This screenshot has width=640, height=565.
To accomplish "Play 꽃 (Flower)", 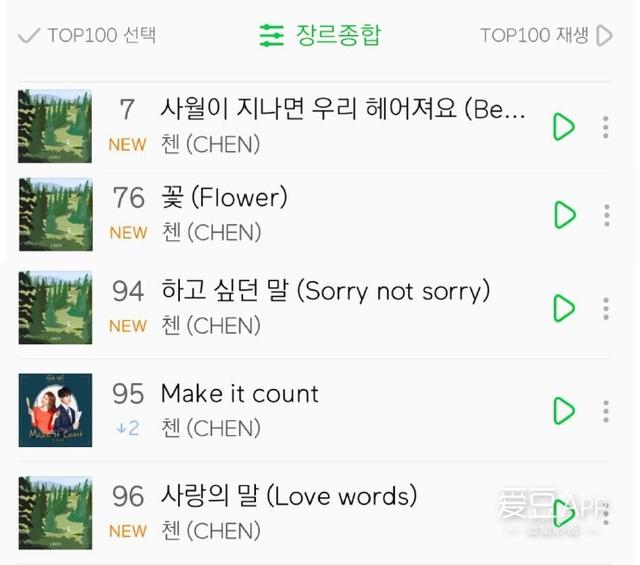I will coord(564,215).
